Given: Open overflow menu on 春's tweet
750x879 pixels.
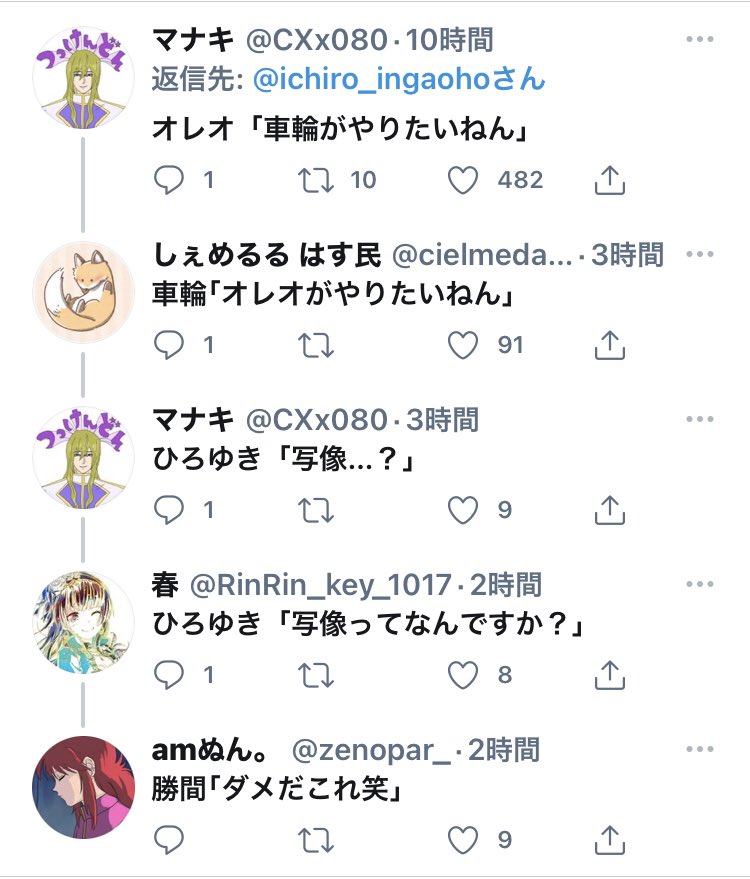Looking at the screenshot, I should (x=699, y=584).
